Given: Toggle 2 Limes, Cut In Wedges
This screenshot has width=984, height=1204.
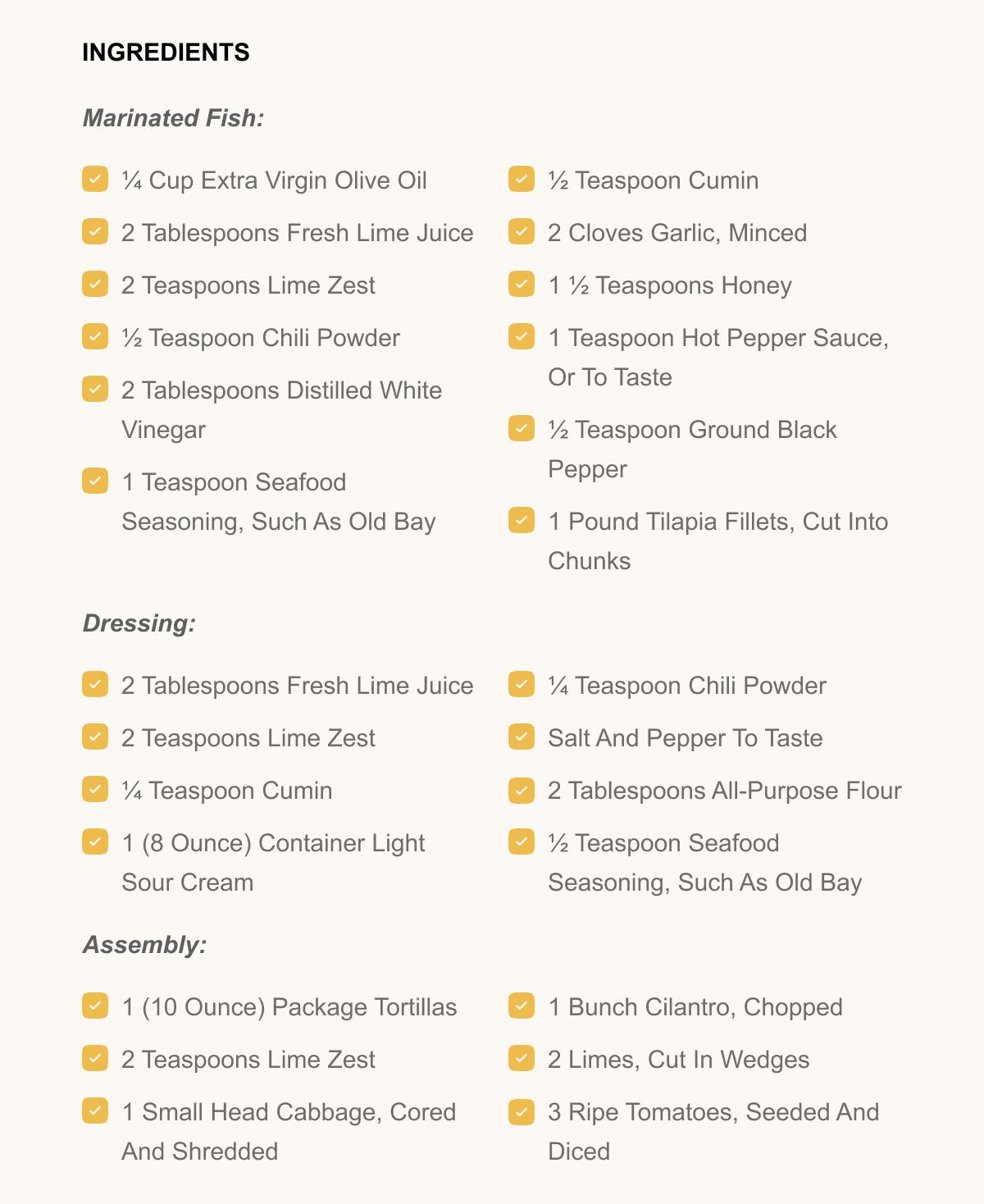Looking at the screenshot, I should 522,1058.
